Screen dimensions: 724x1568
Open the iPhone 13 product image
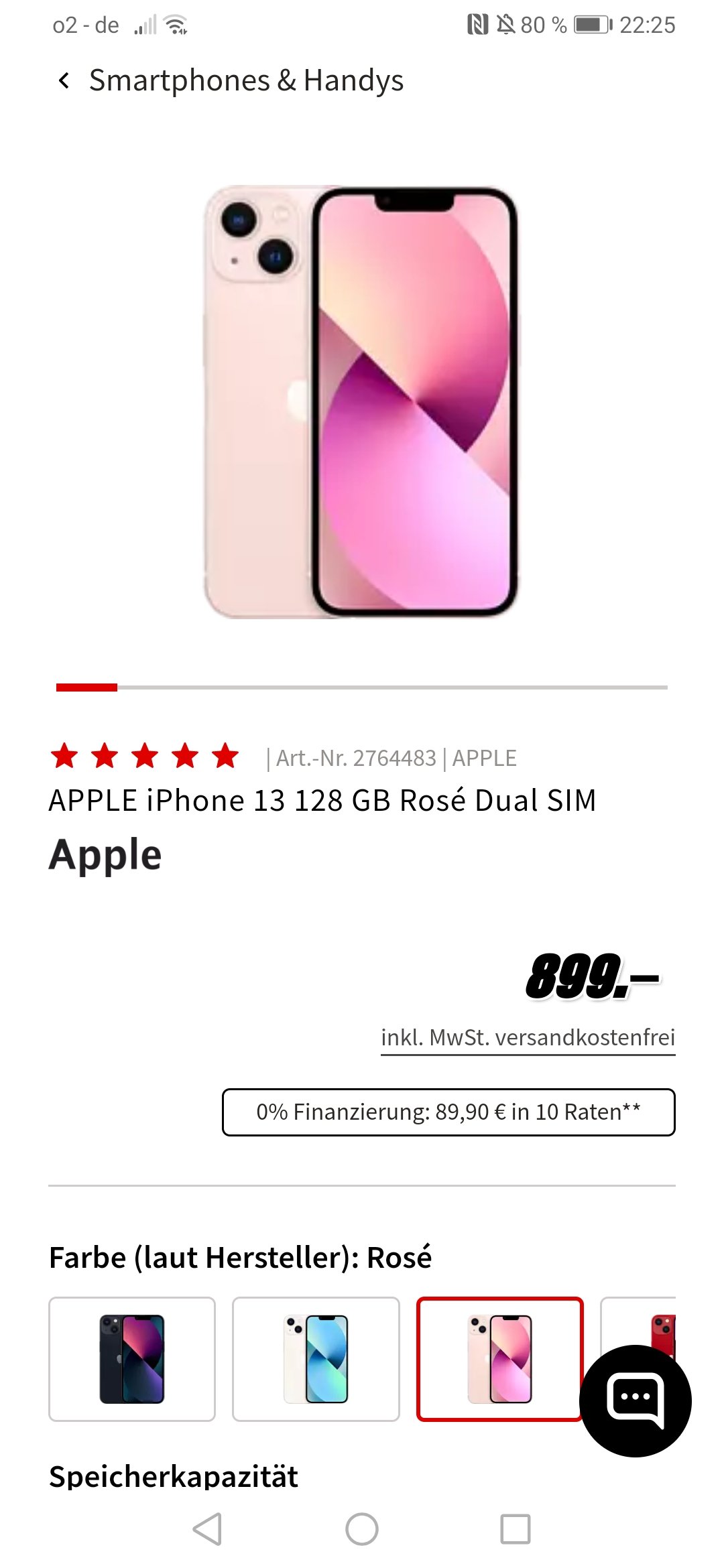pos(361,402)
